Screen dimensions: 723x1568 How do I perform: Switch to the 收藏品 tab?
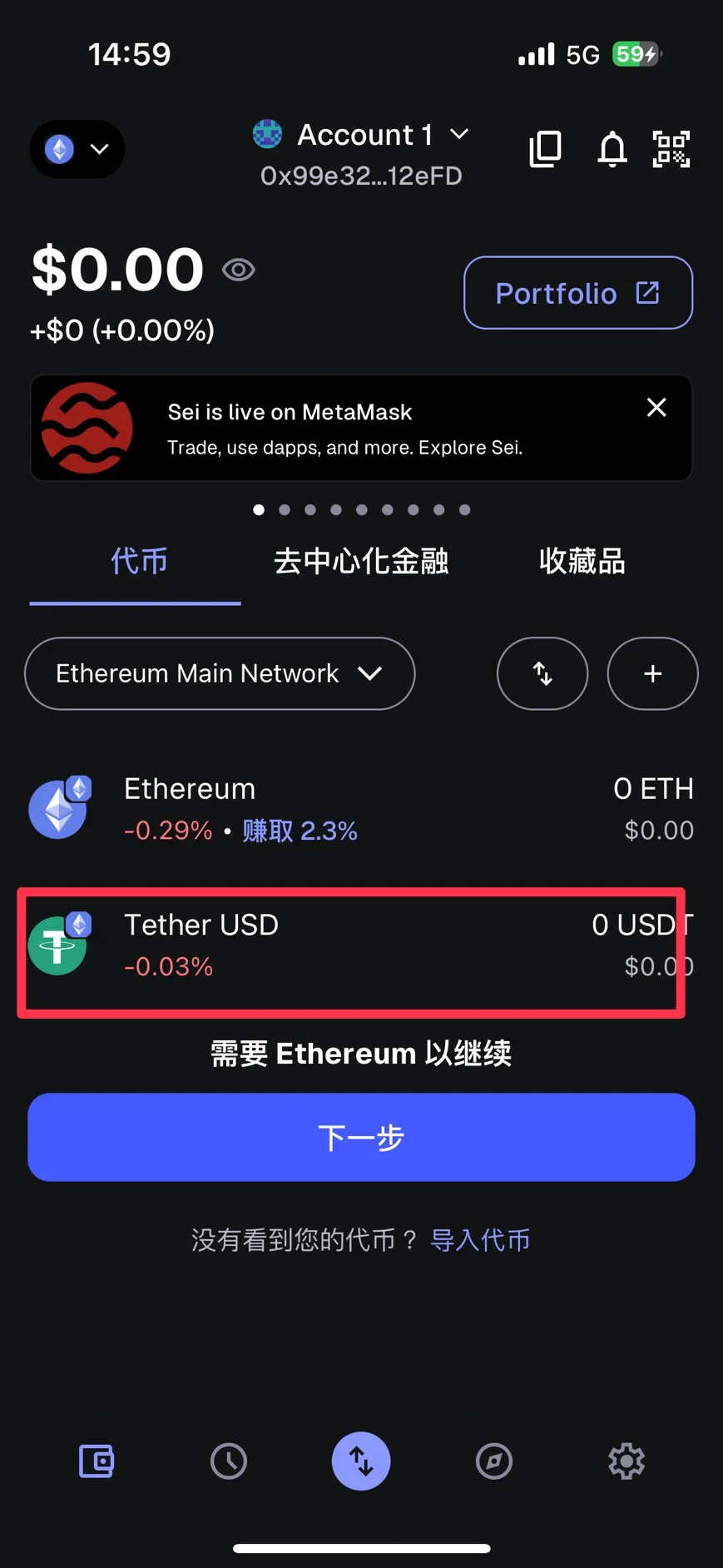pyautogui.click(x=582, y=561)
